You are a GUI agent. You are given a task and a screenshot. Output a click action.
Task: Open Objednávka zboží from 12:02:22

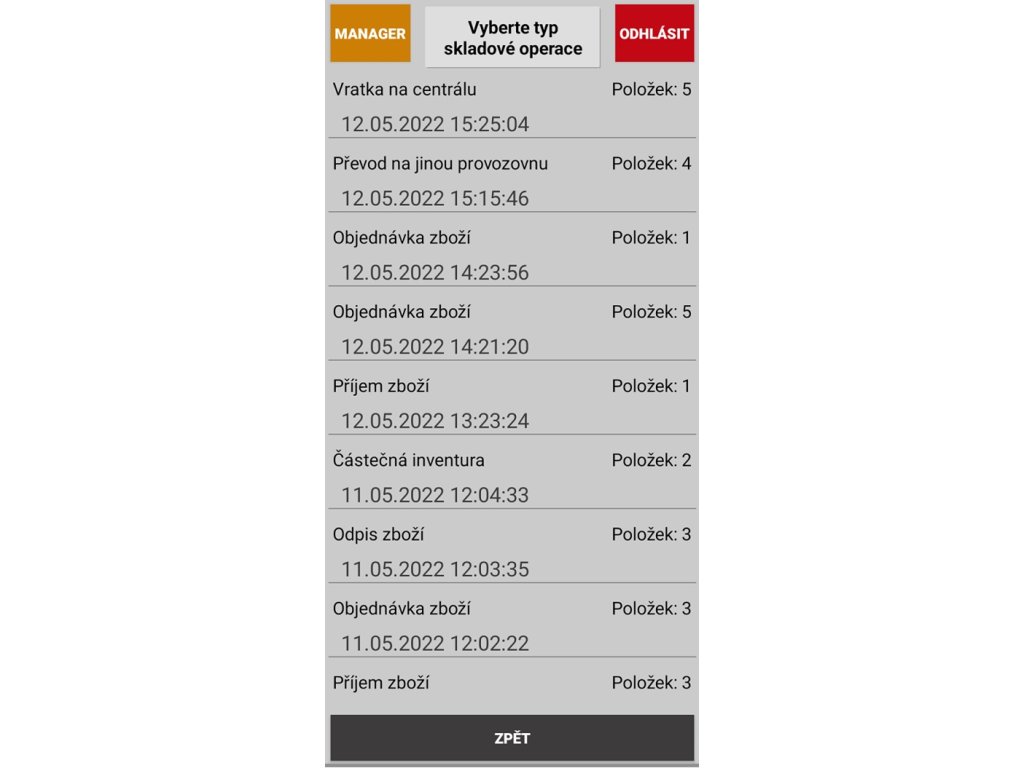[x=512, y=625]
